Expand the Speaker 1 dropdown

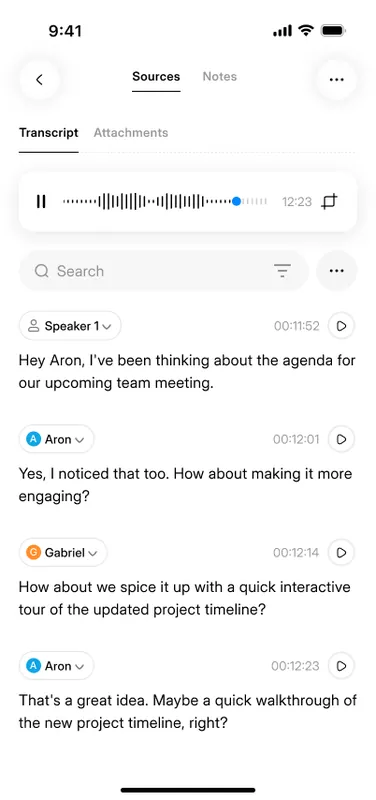coord(70,326)
